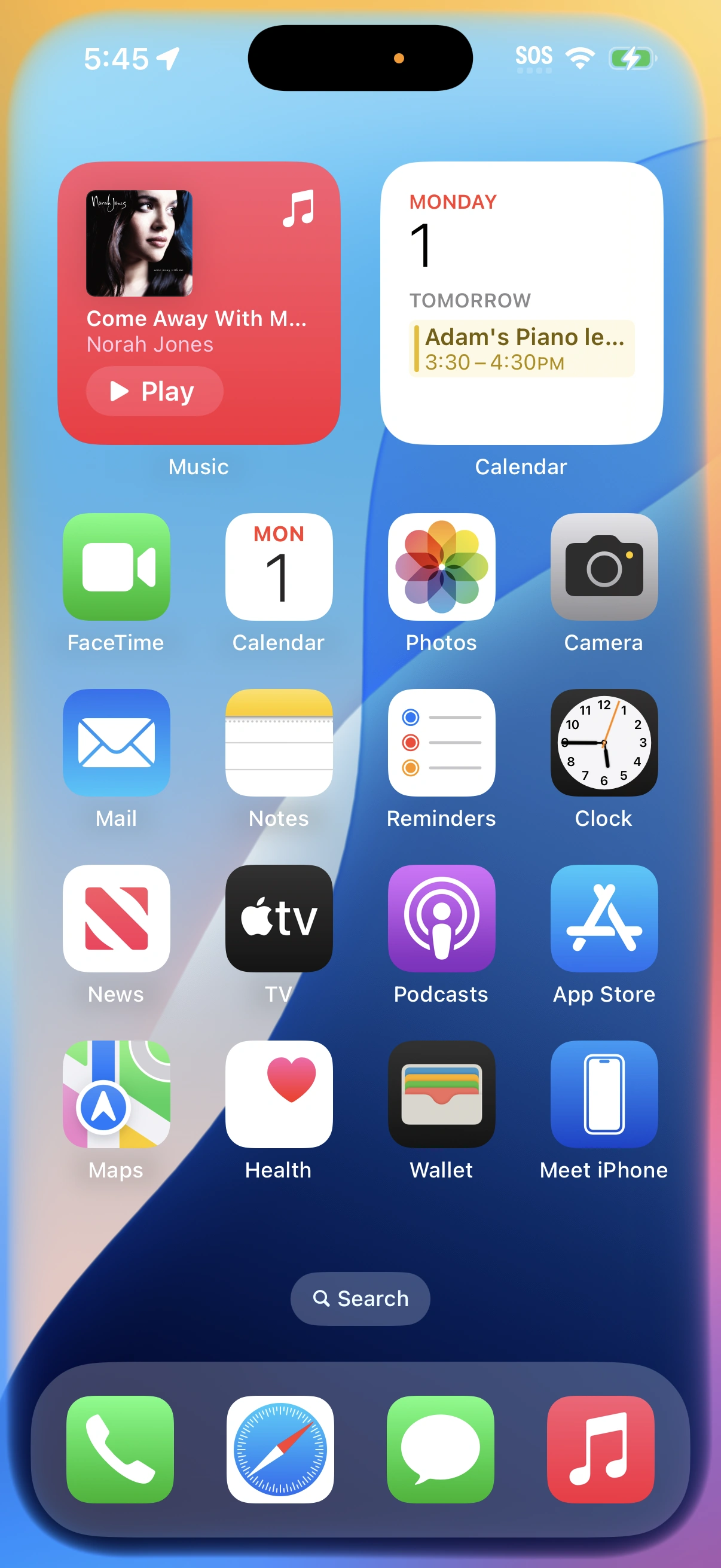Launch the Apple TV app

pos(279,918)
